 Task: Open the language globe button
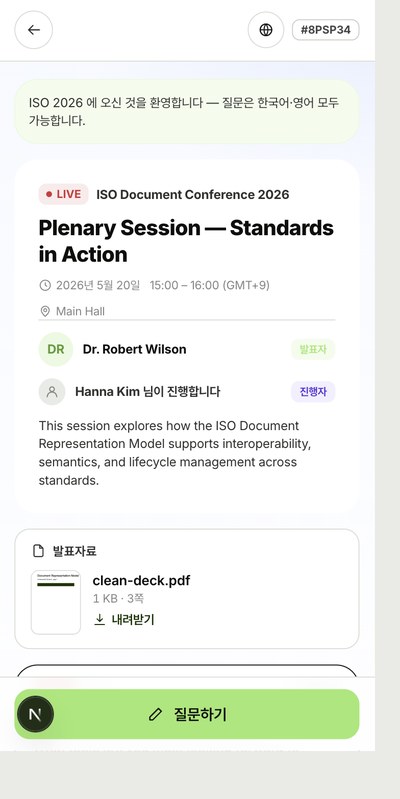pos(265,30)
